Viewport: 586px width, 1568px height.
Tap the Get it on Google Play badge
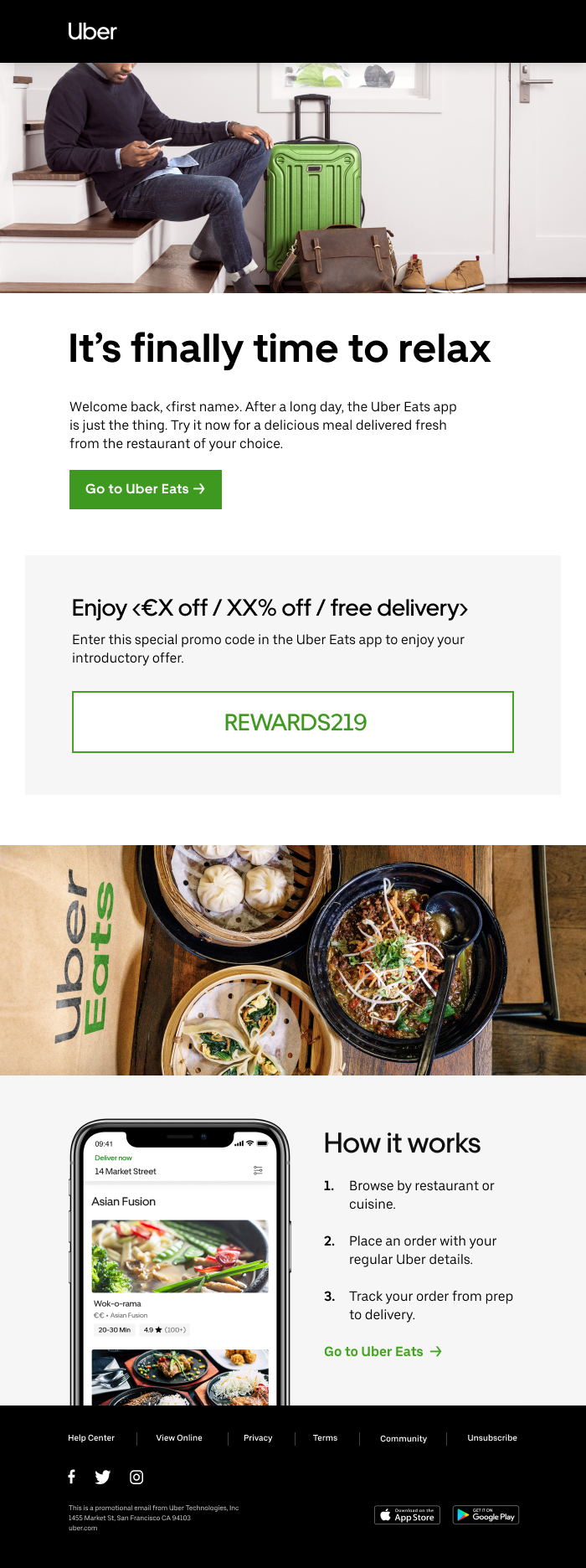pyautogui.click(x=486, y=1514)
